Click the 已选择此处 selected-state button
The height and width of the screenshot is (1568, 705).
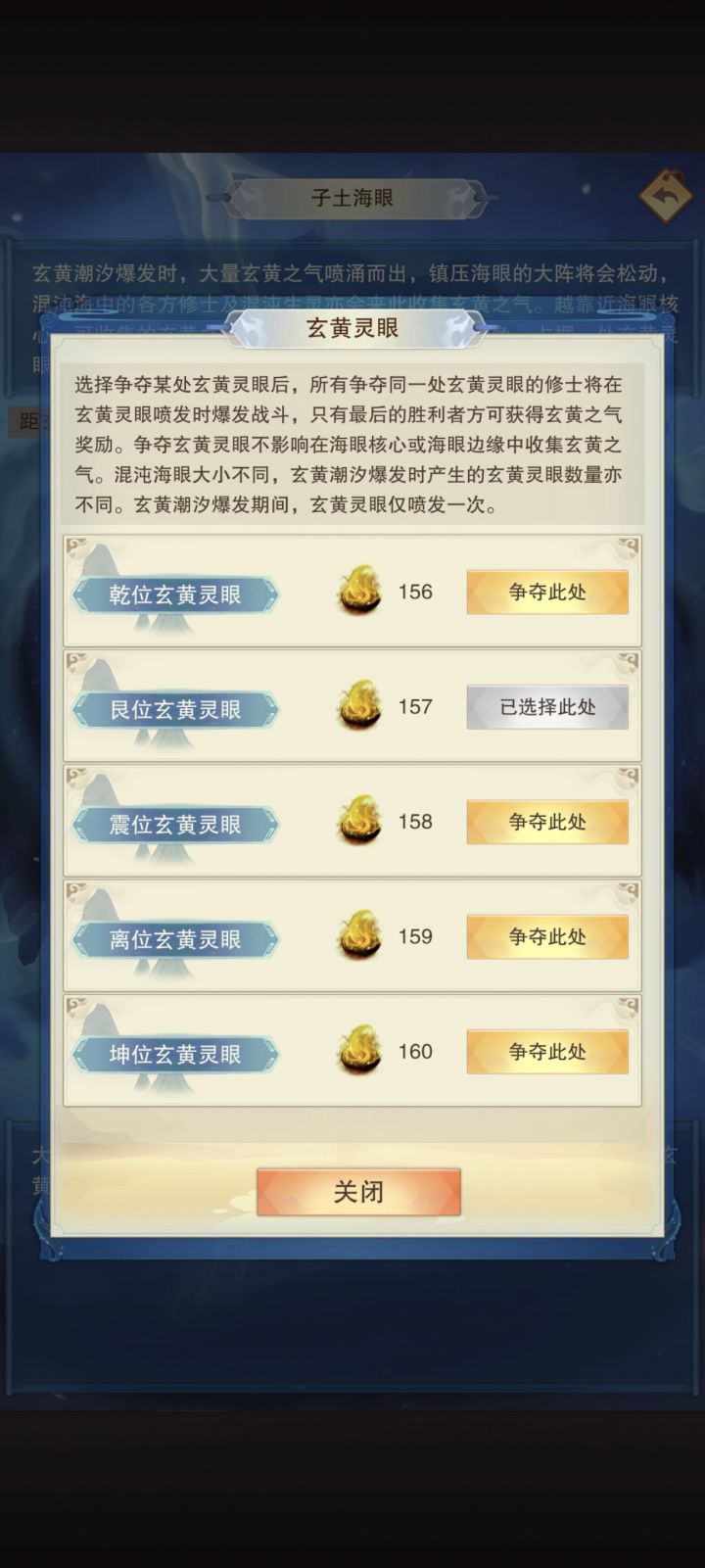[546, 706]
